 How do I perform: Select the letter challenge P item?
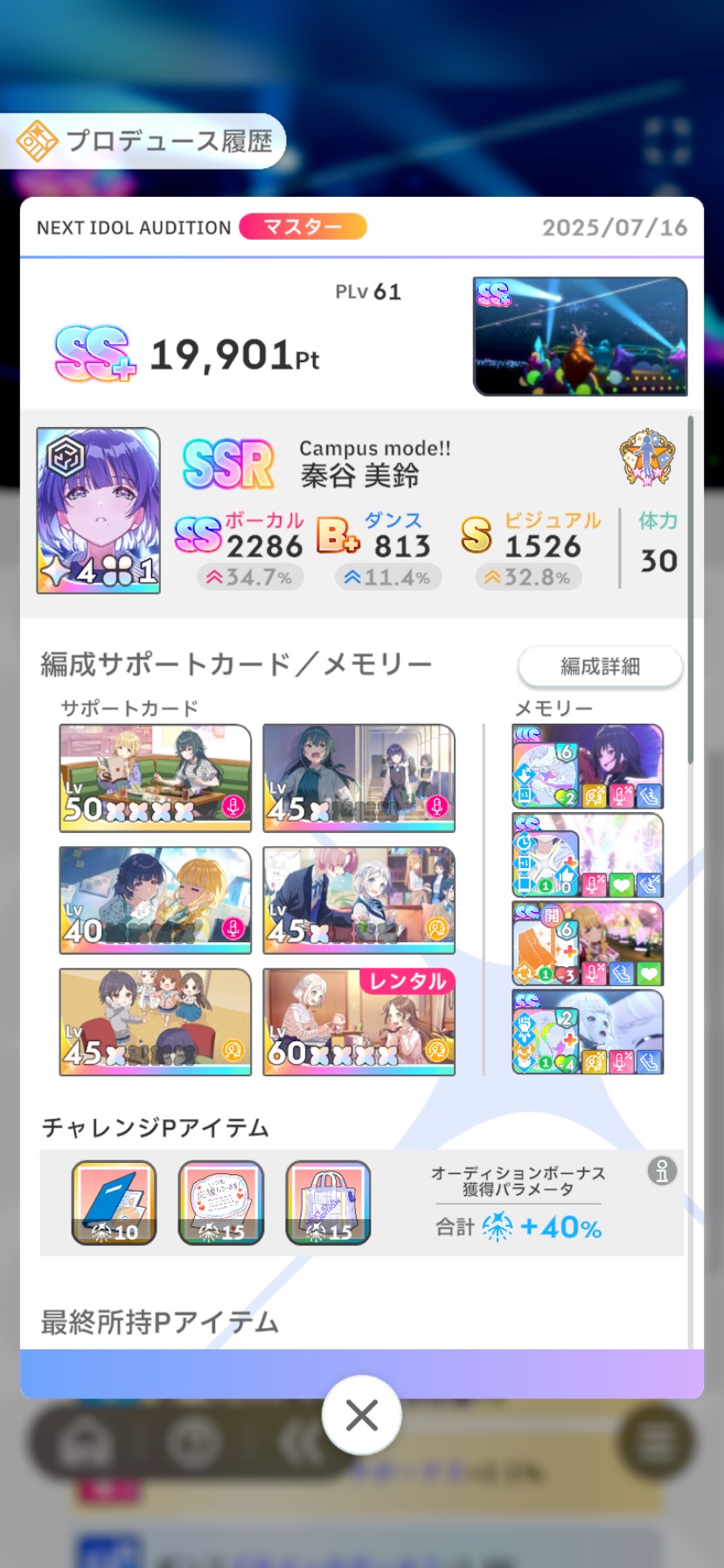pos(220,1203)
